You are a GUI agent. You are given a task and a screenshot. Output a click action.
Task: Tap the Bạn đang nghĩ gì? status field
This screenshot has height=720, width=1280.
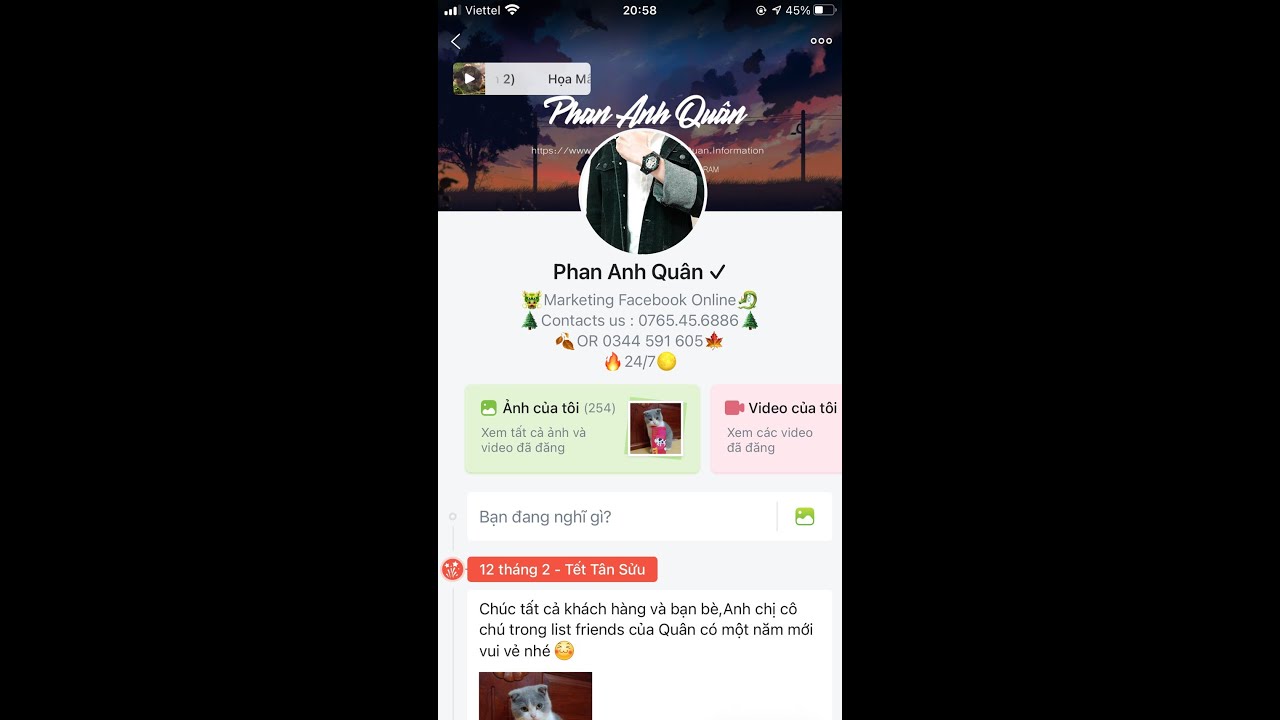click(620, 517)
